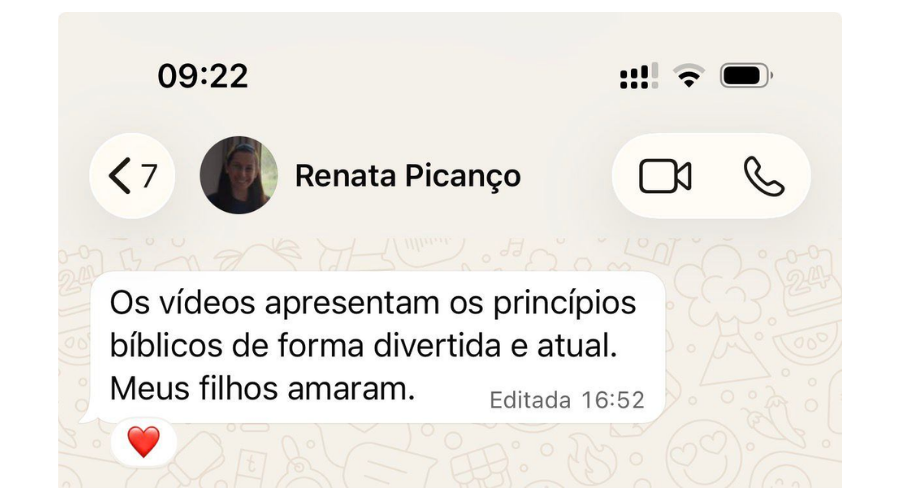Open contact info for Renata Picanço
900x500 pixels.
tap(407, 177)
